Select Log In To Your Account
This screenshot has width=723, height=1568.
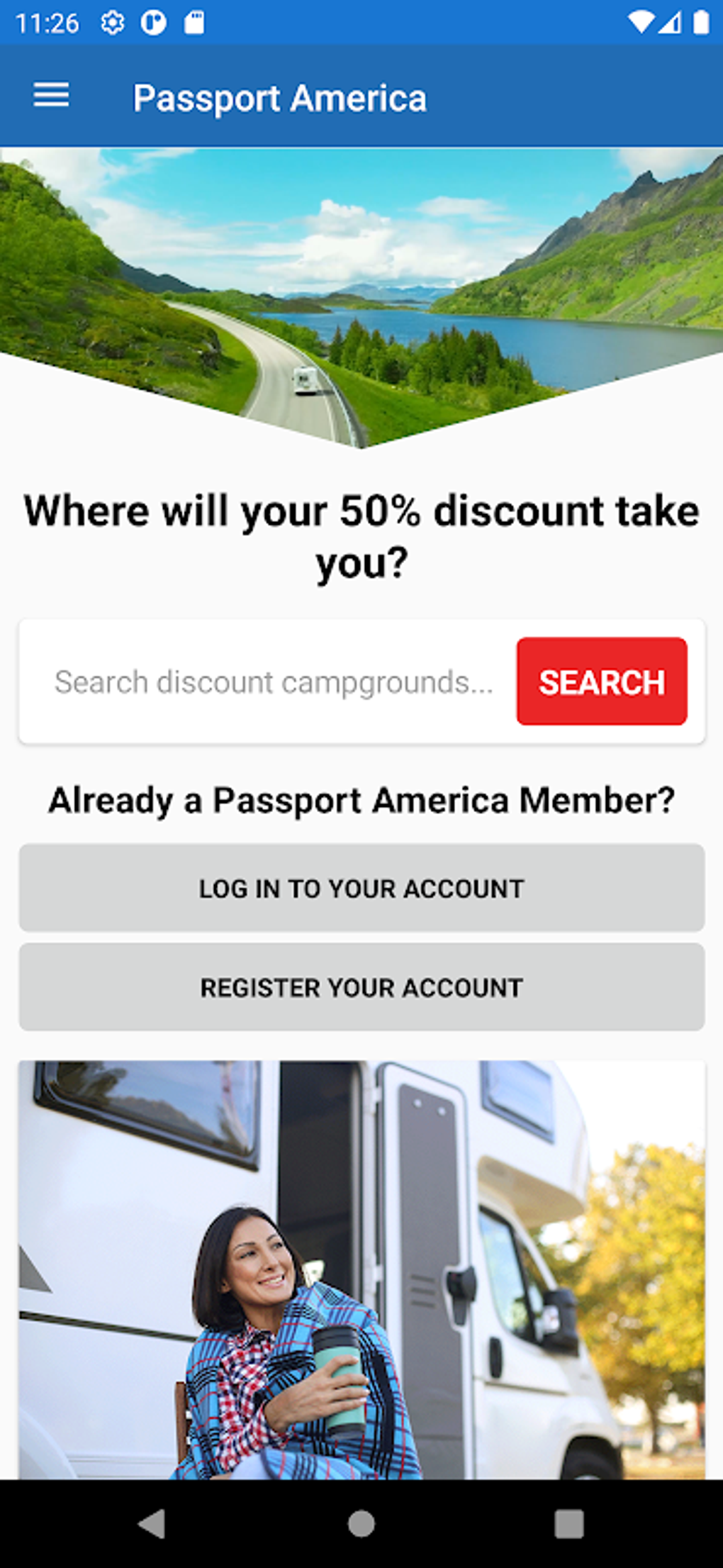coord(361,888)
